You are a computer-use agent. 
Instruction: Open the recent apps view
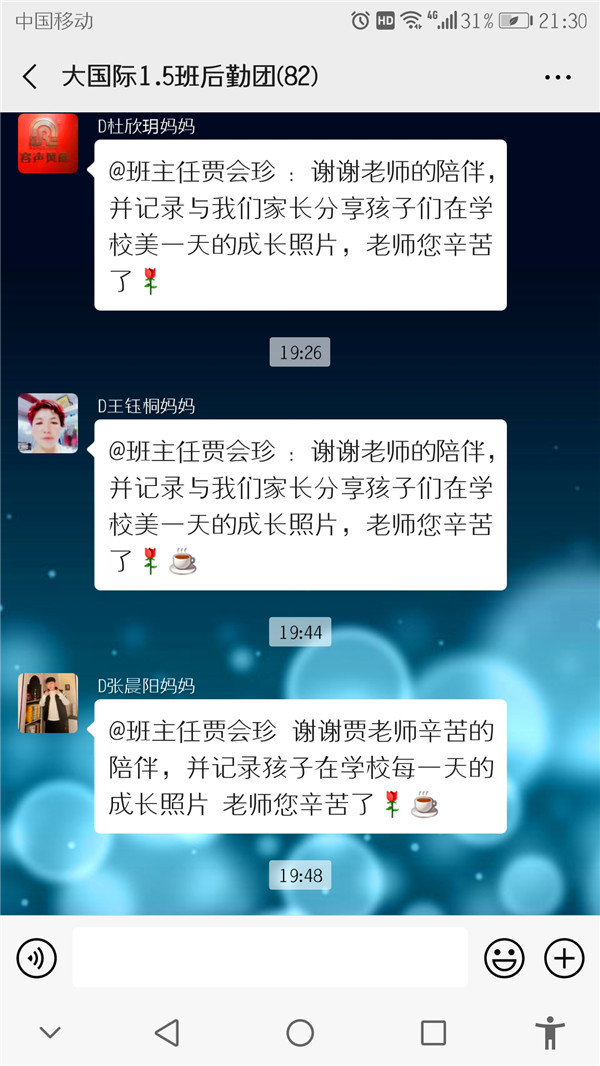pyautogui.click(x=433, y=1033)
